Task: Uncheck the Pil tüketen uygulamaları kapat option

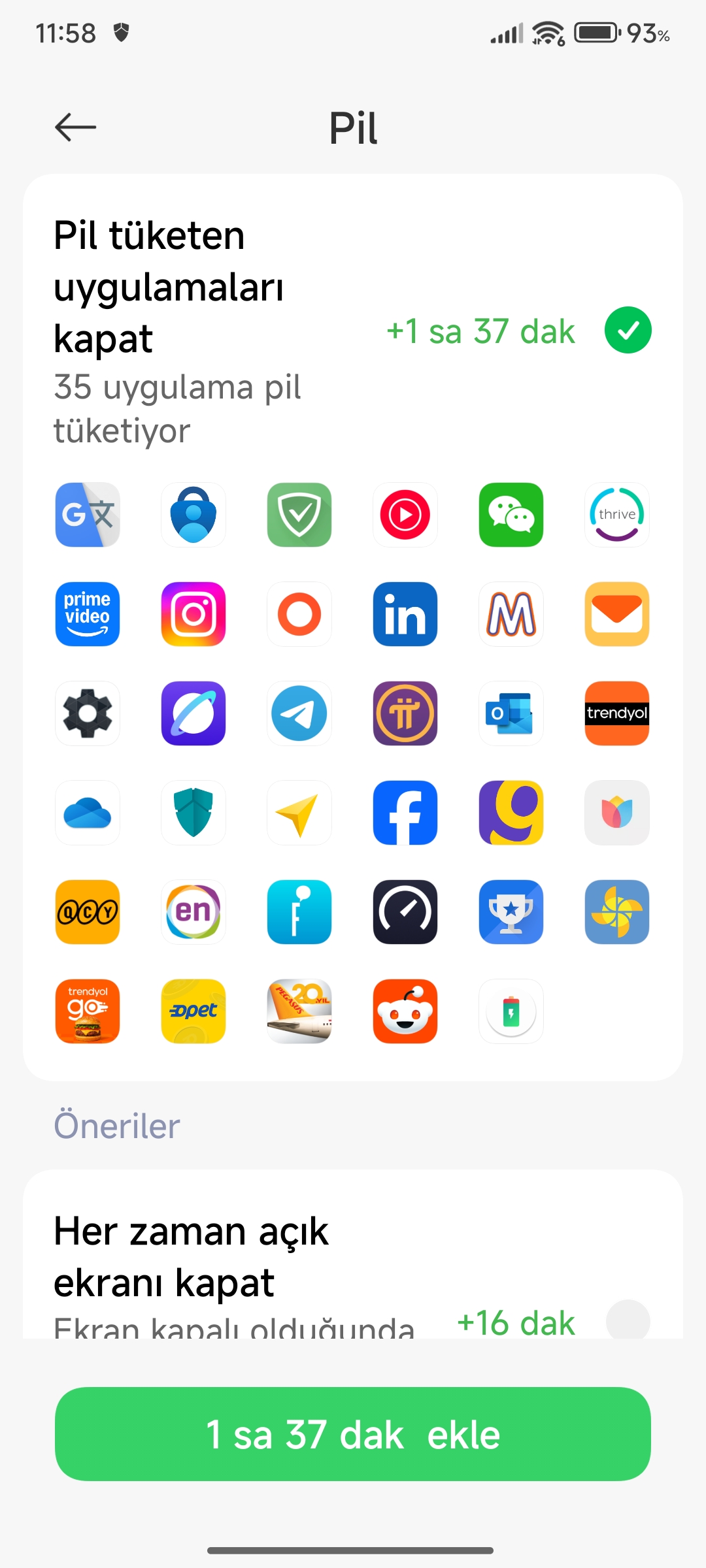Action: [628, 330]
